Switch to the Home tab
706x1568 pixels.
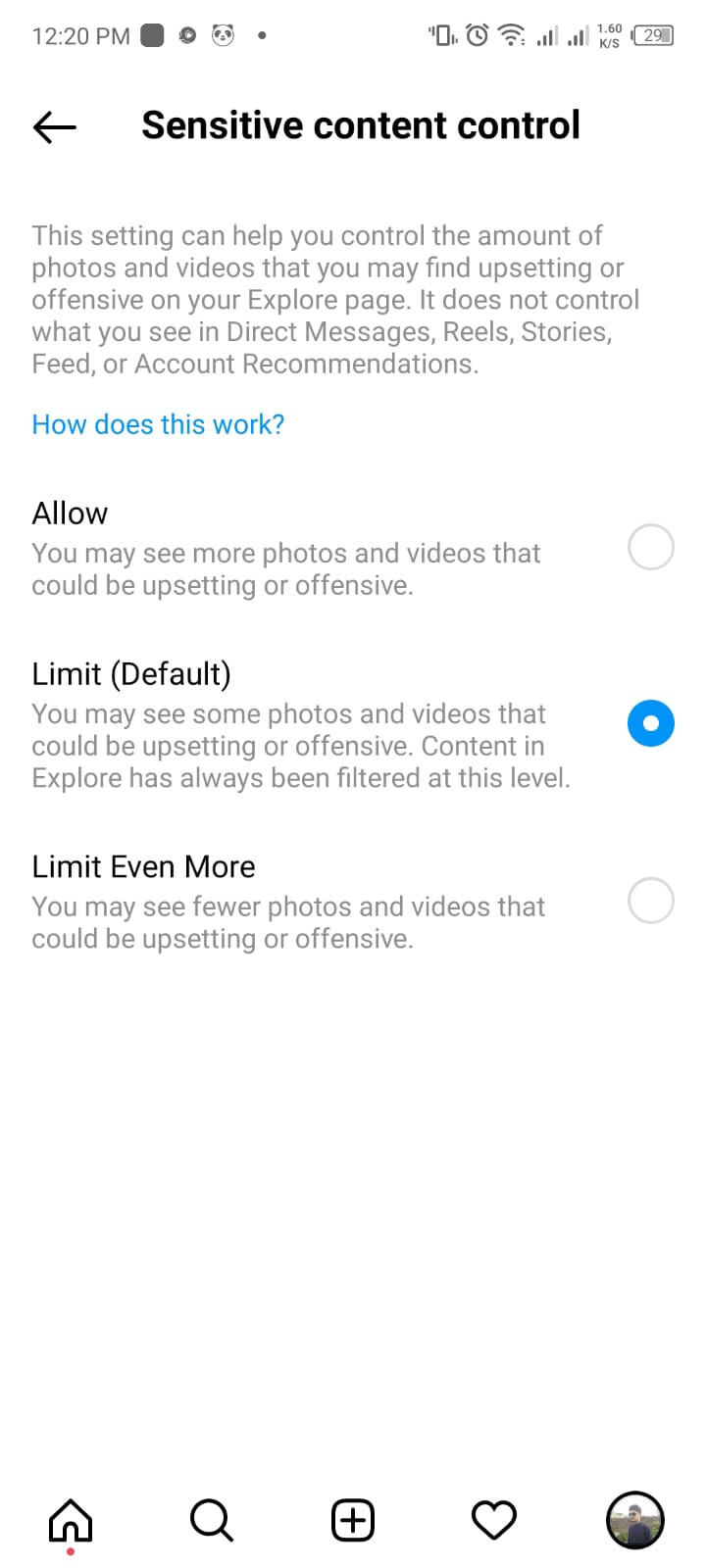tap(71, 1521)
